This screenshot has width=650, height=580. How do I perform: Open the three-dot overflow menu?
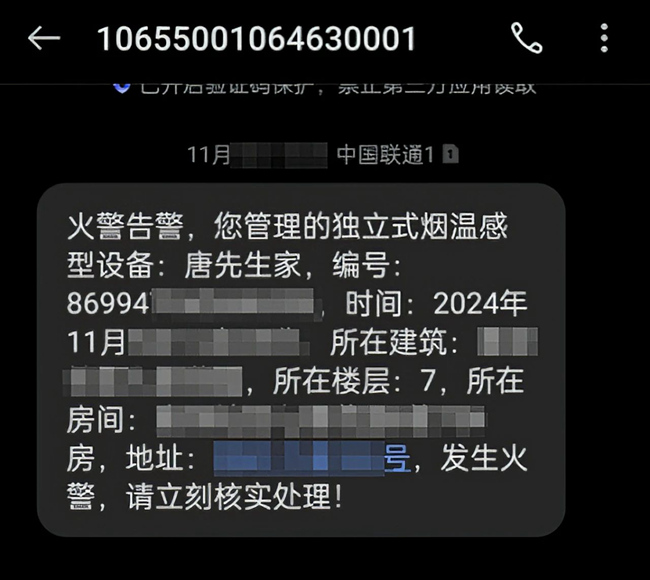click(604, 38)
